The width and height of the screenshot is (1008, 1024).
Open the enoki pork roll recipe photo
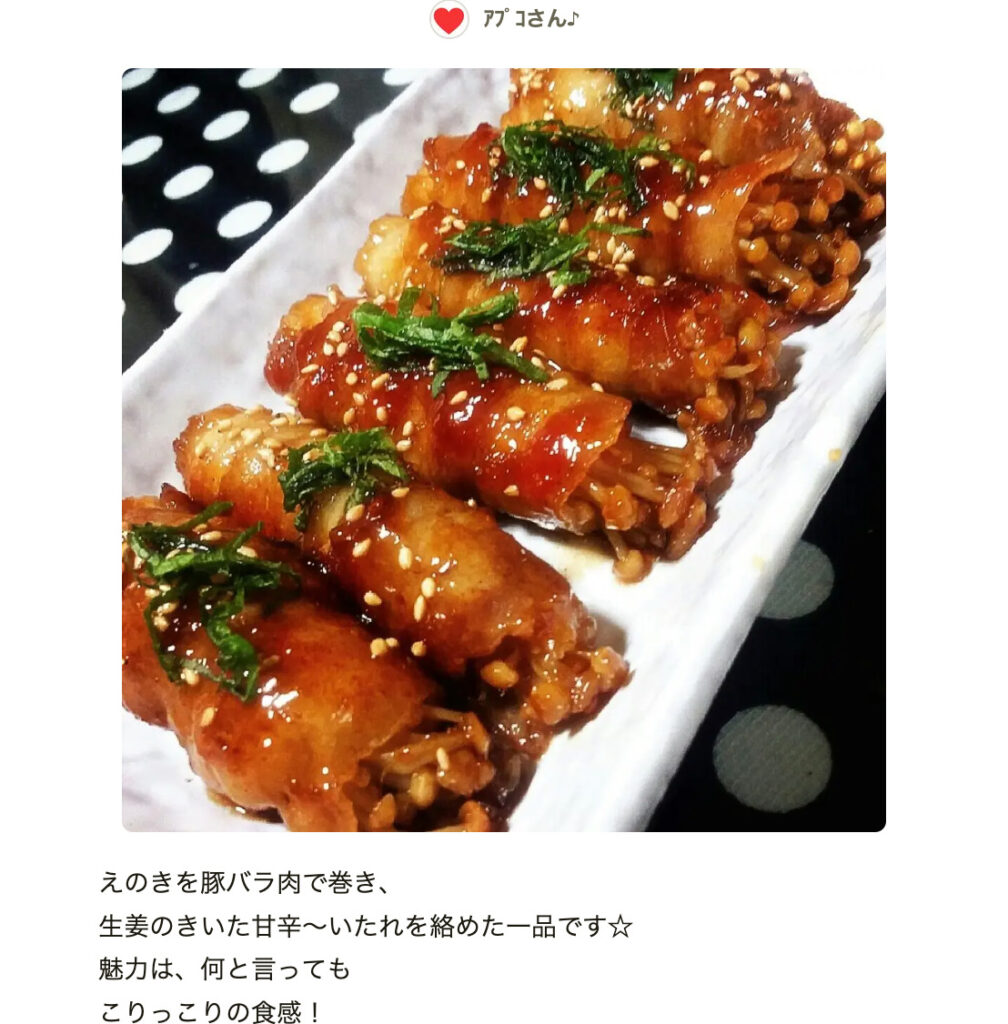[503, 449]
